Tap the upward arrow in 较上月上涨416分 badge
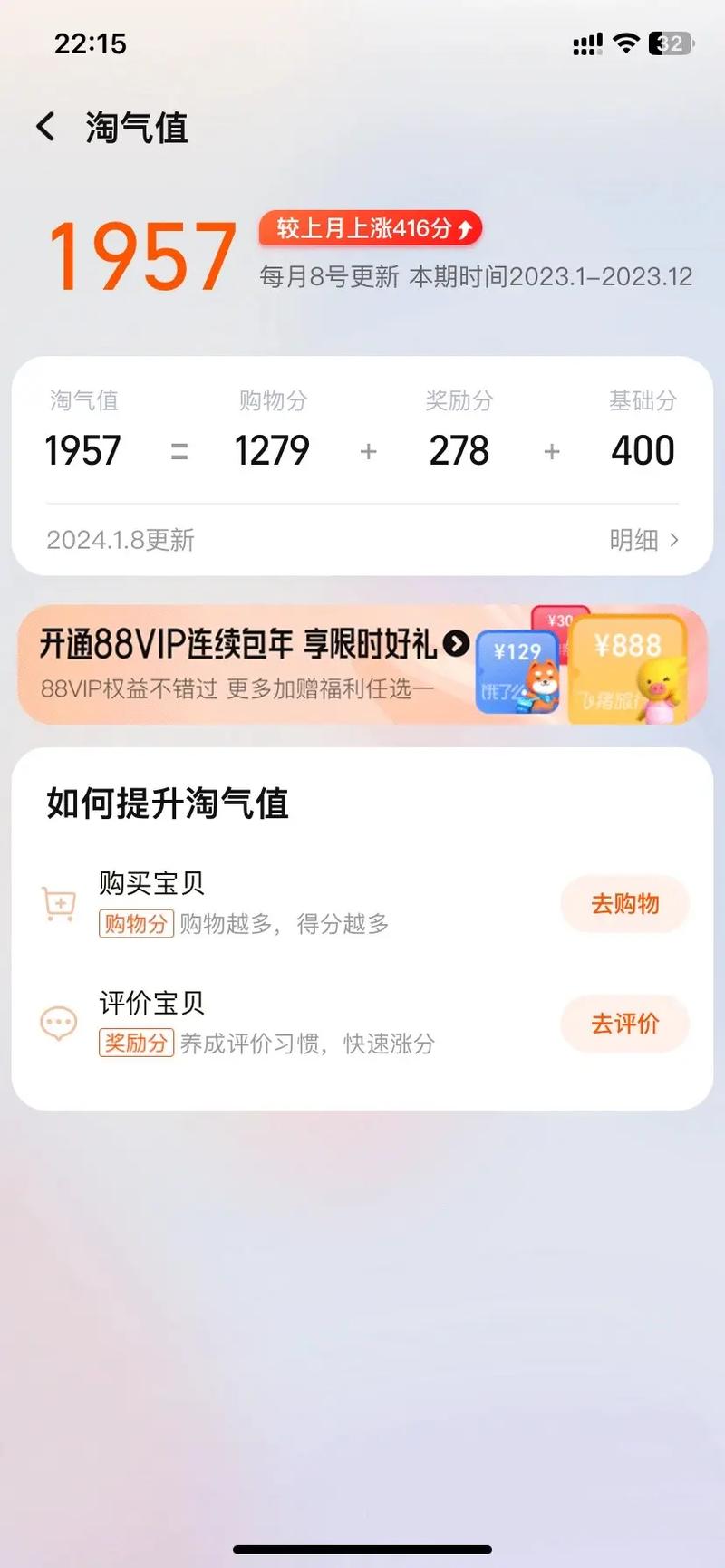 (x=464, y=229)
